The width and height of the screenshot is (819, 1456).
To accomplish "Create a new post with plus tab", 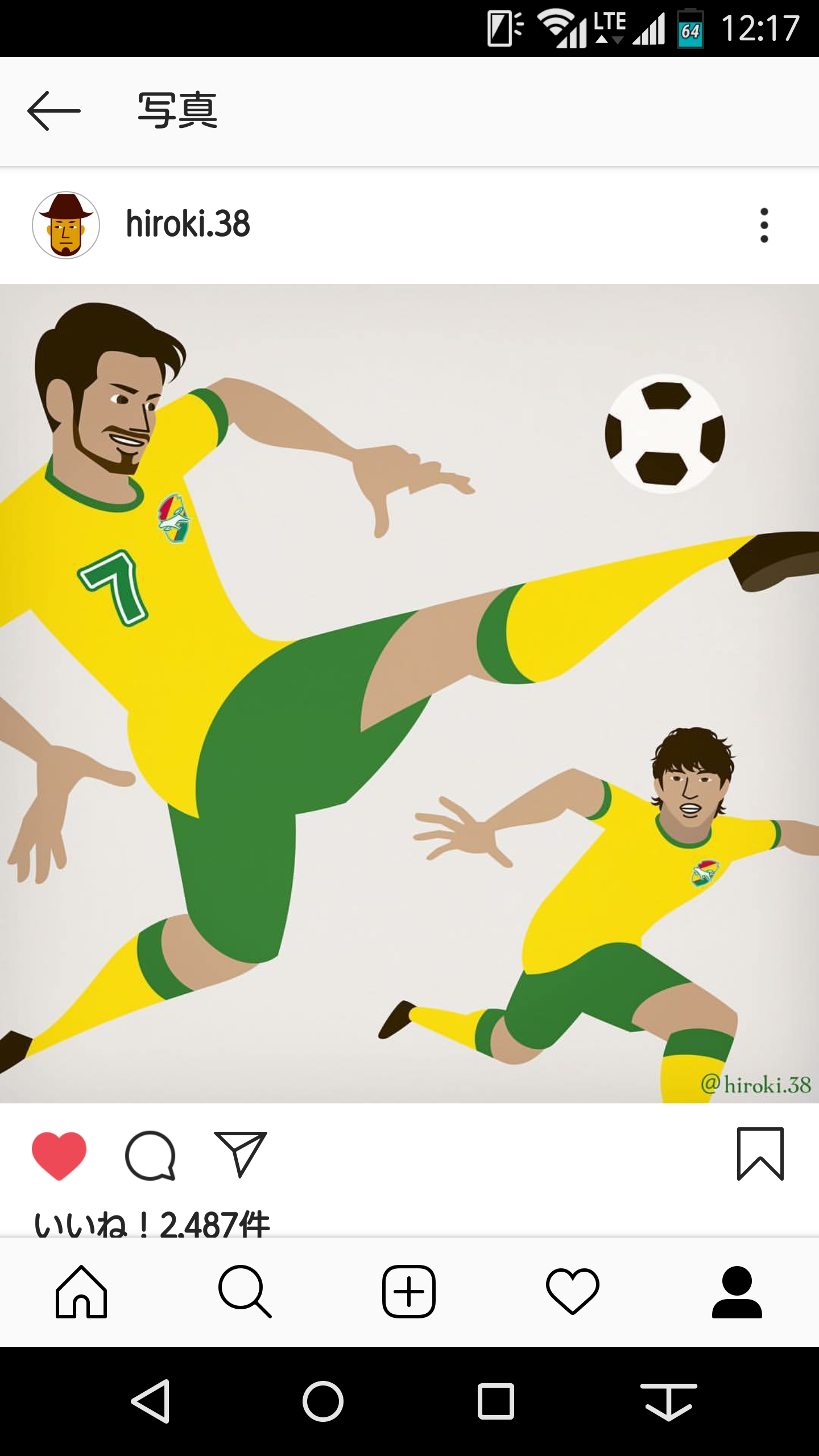I will (409, 1292).
